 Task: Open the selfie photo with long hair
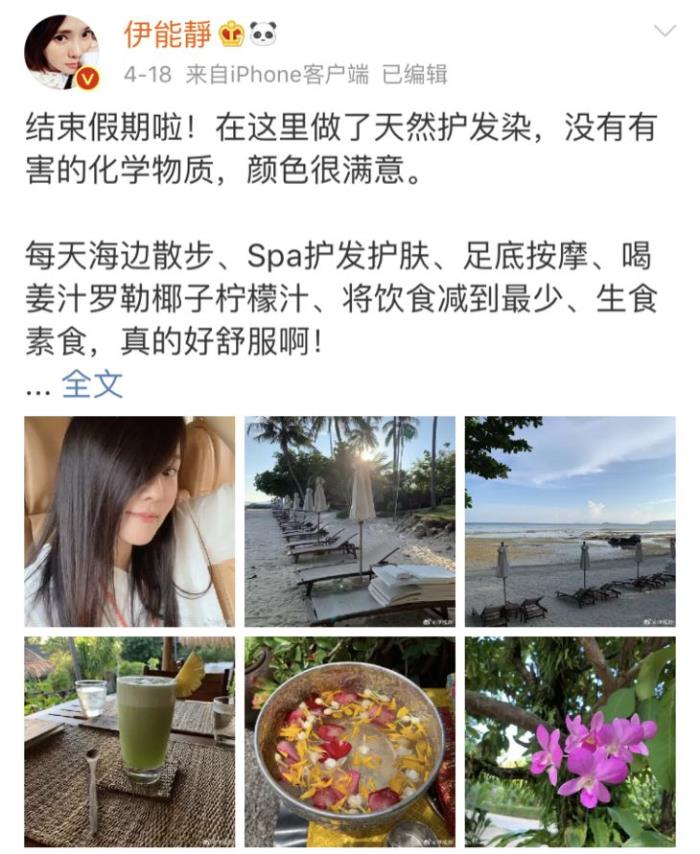click(x=130, y=521)
